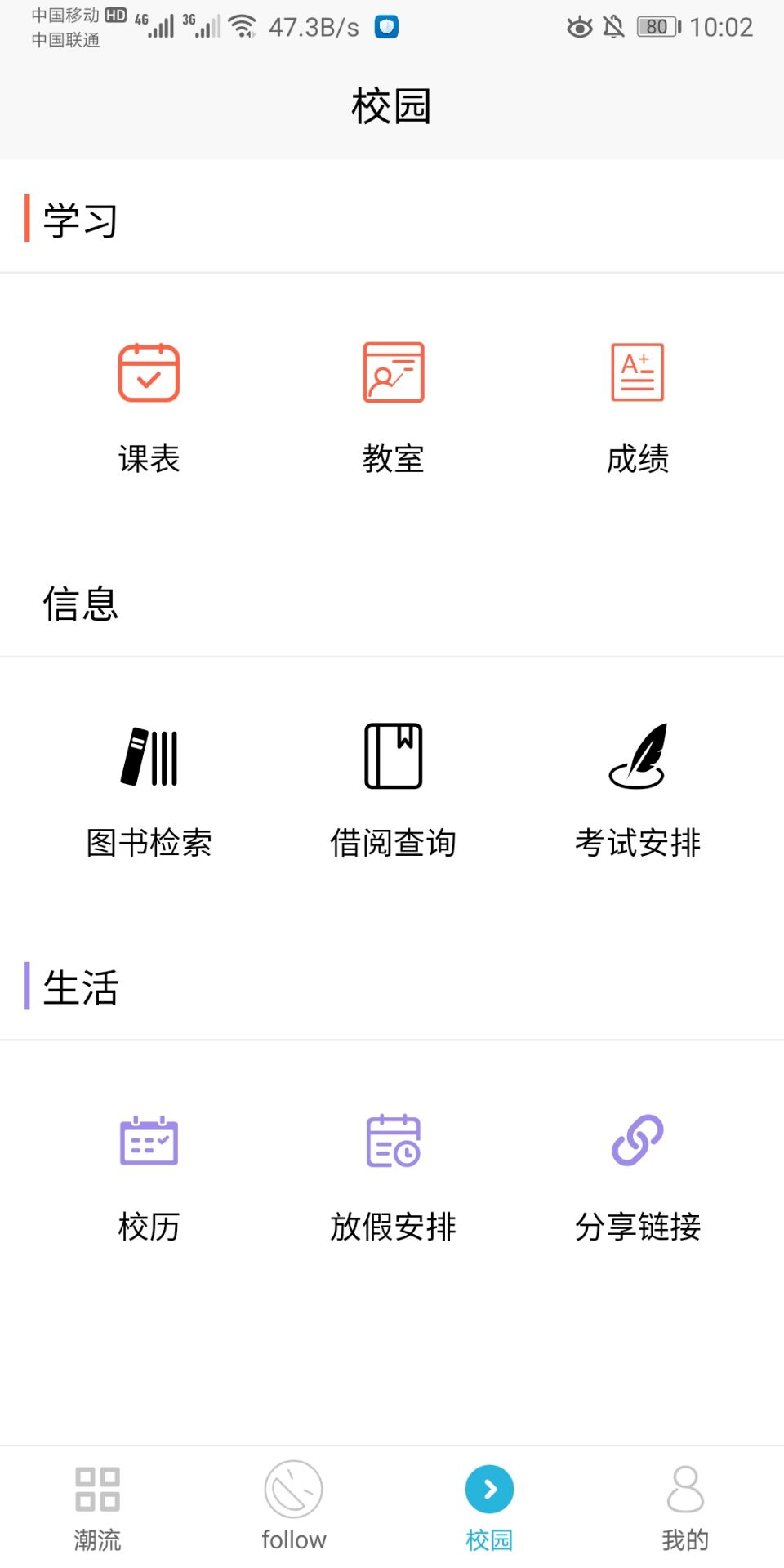This screenshot has height=1568, width=784.
Task: Select the 校园 tab
Action: tap(489, 1507)
